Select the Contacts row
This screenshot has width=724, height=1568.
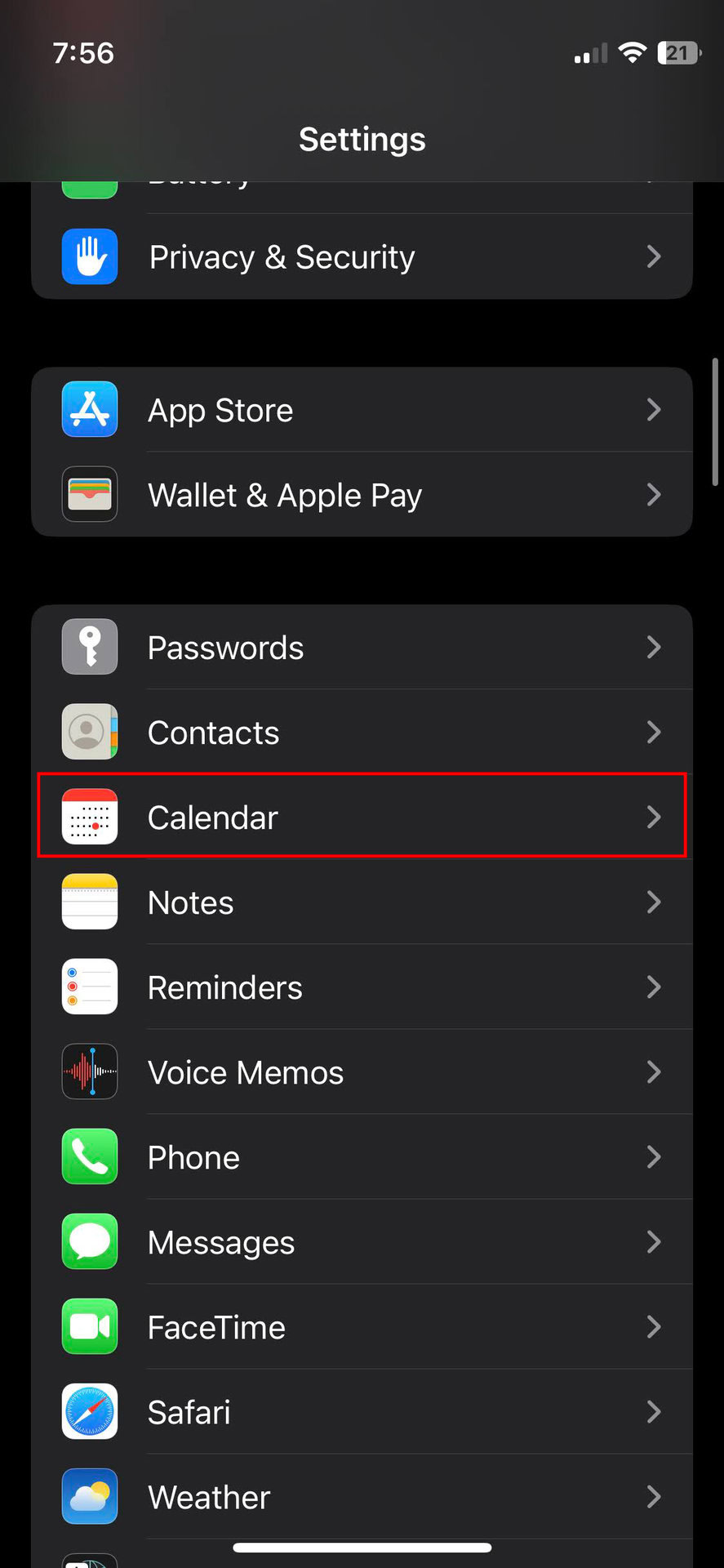click(x=362, y=733)
